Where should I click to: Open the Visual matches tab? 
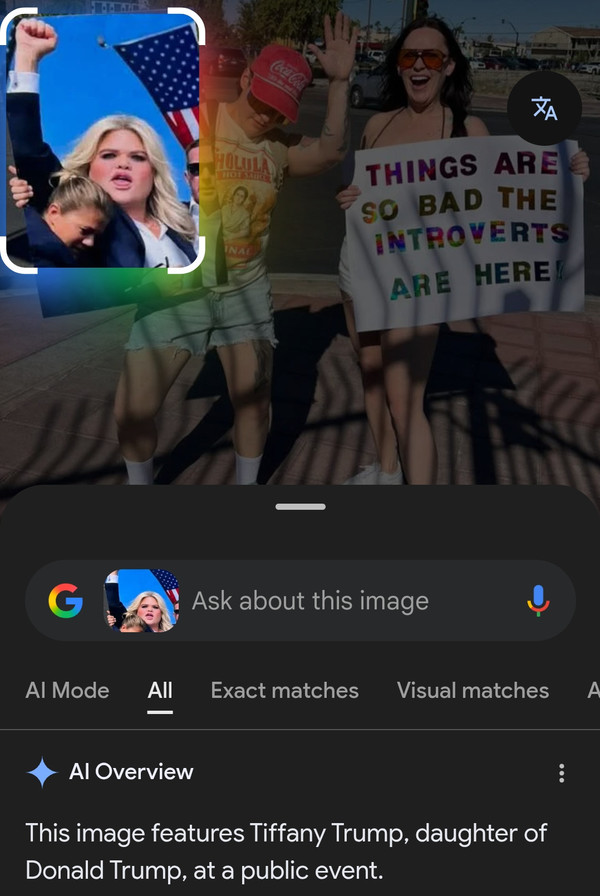pyautogui.click(x=472, y=690)
